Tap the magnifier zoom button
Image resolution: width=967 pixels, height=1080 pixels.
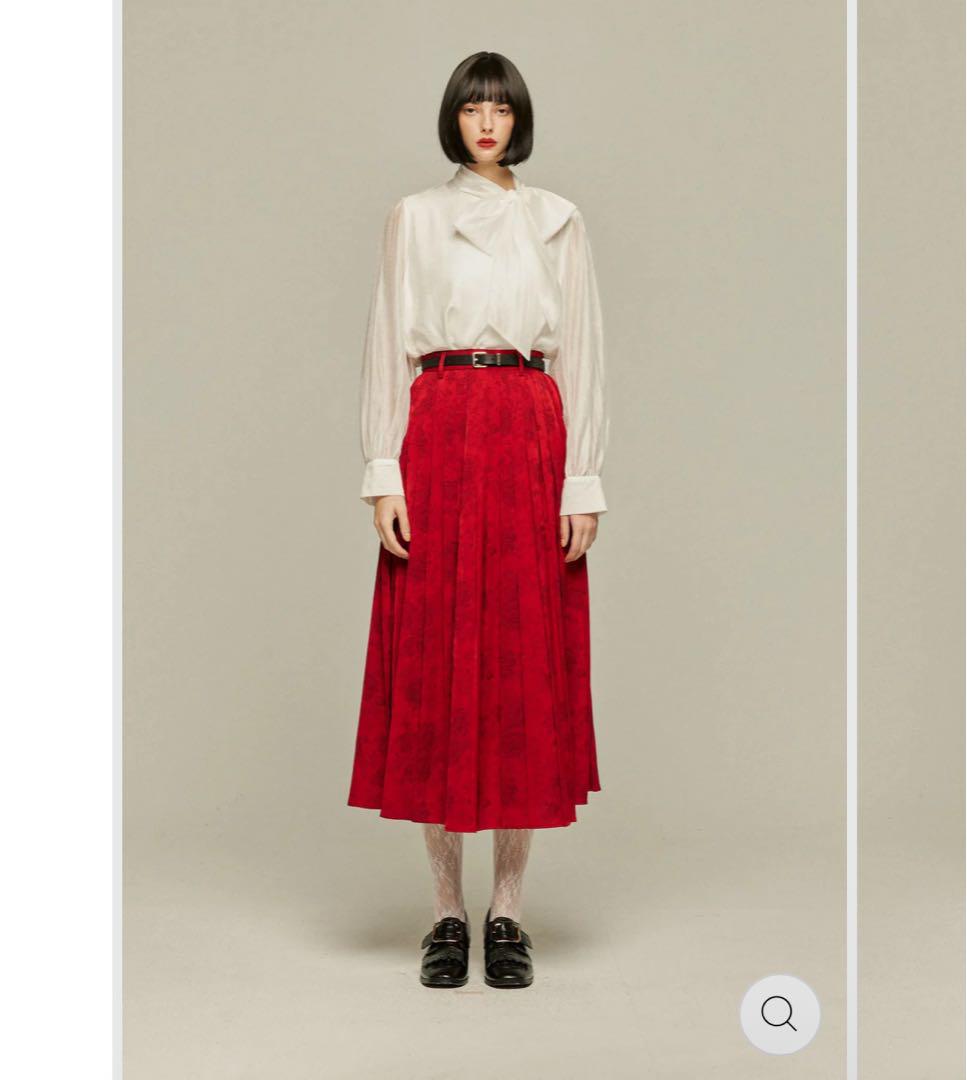pos(779,1014)
